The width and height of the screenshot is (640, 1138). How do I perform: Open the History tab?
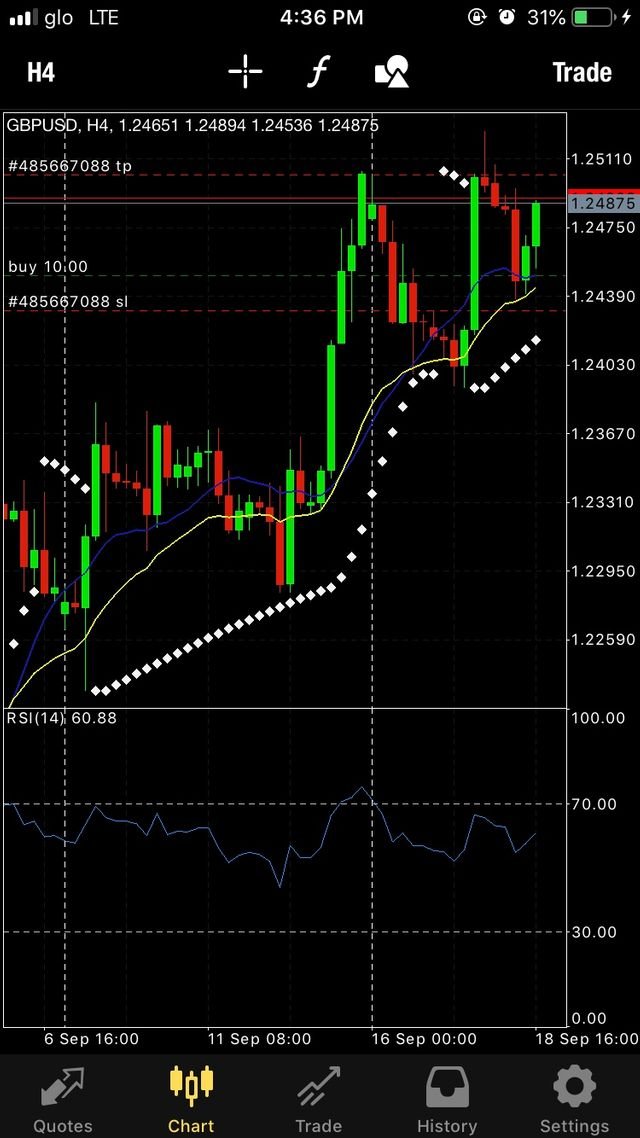click(x=447, y=1099)
